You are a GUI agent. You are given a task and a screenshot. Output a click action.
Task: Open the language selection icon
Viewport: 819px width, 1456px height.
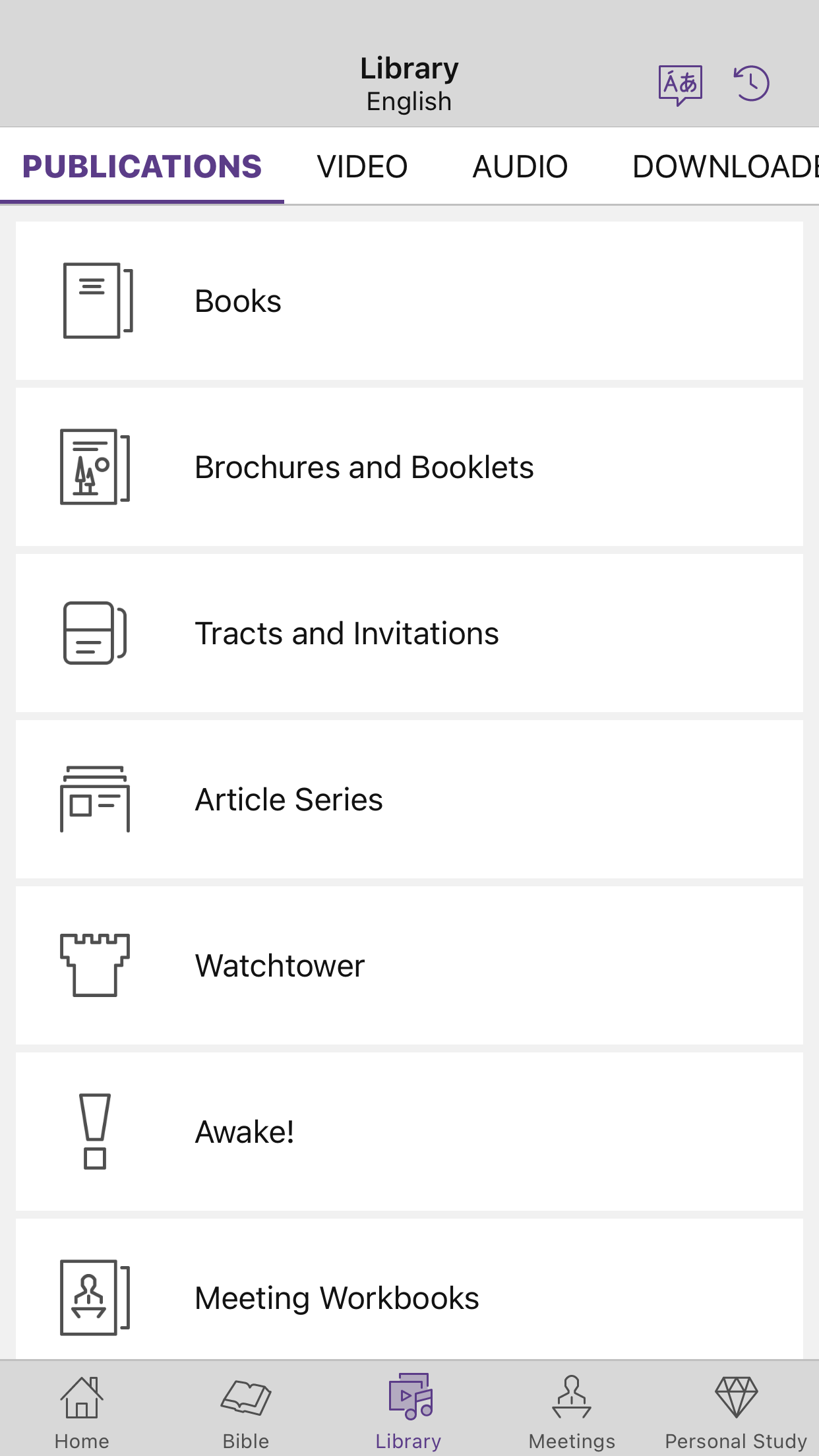point(681,83)
